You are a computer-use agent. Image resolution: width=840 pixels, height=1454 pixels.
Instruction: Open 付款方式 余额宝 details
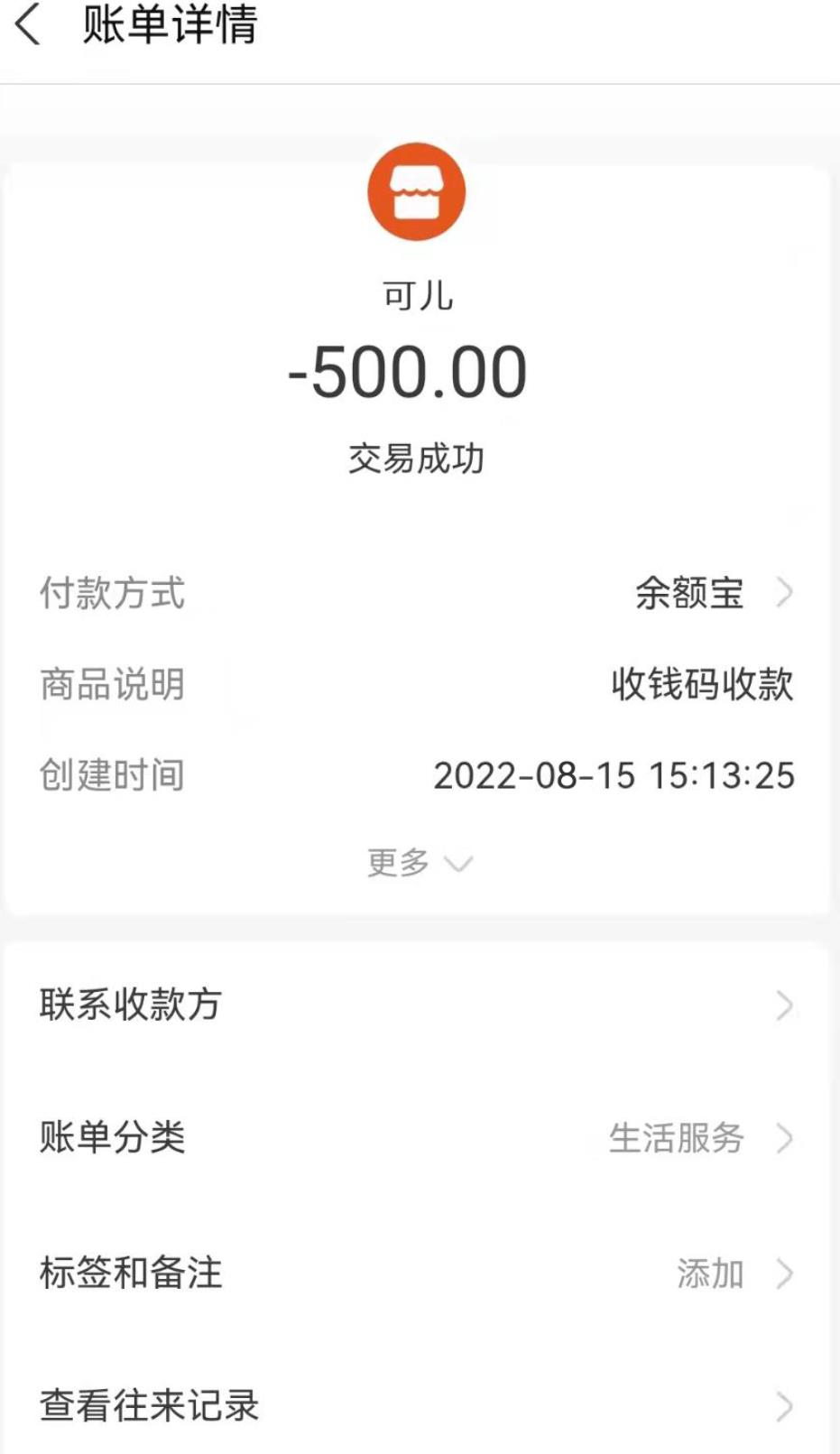713,594
